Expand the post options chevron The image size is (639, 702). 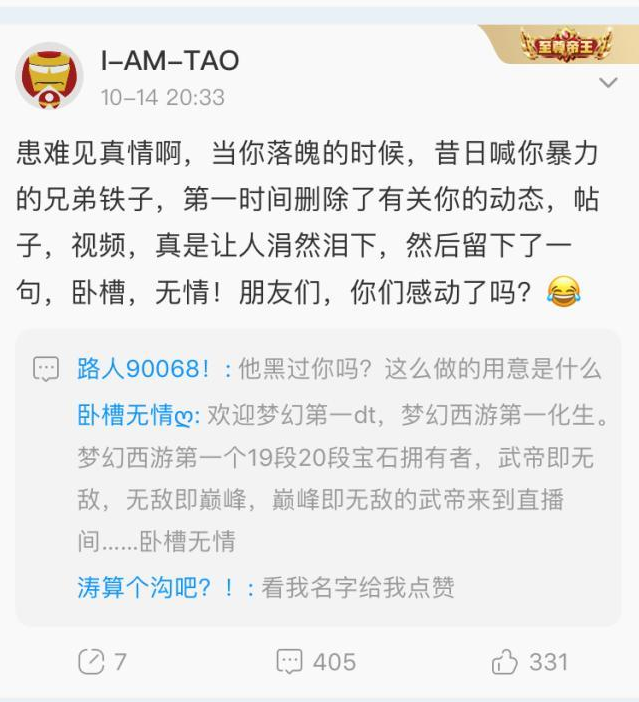[607, 82]
